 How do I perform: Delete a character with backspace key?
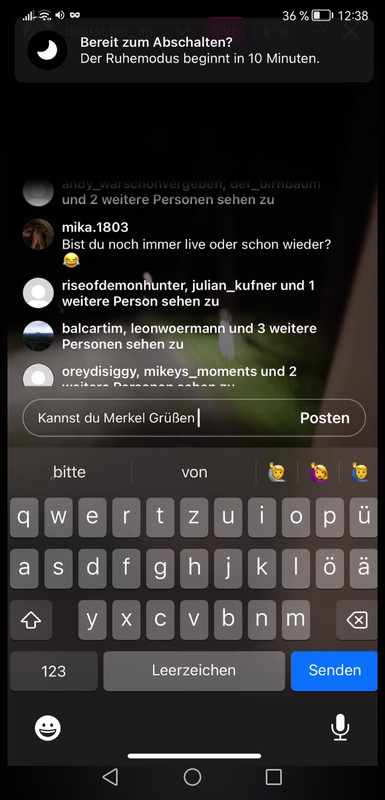(356, 620)
